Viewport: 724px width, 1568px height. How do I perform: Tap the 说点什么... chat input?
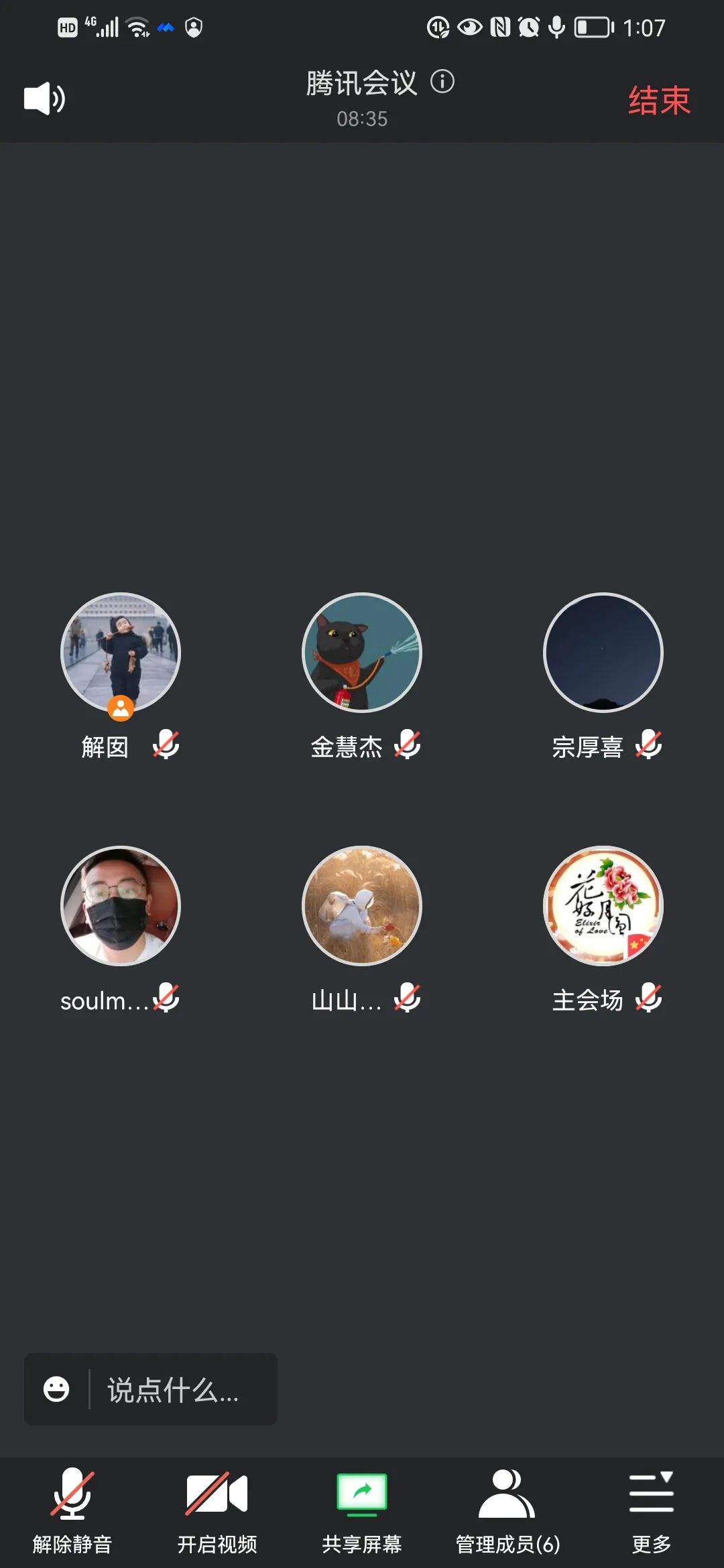point(181,1389)
